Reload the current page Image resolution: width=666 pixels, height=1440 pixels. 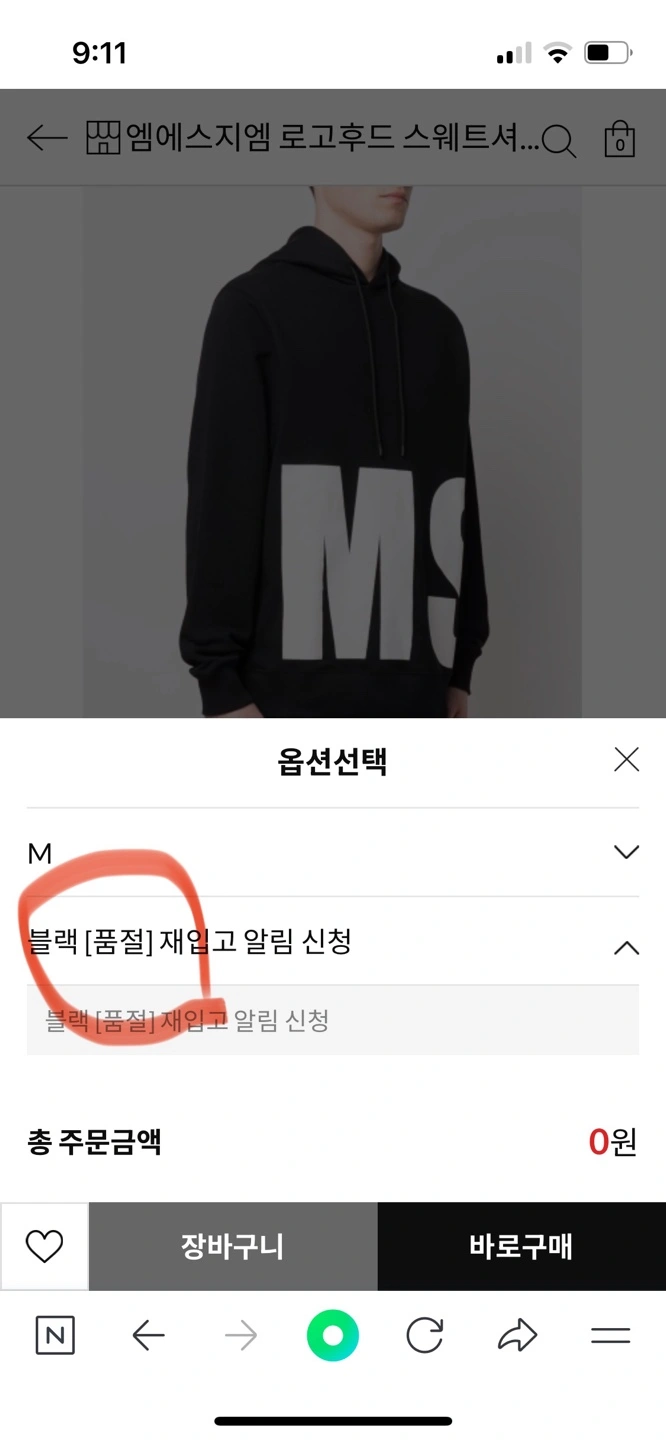tap(425, 1336)
